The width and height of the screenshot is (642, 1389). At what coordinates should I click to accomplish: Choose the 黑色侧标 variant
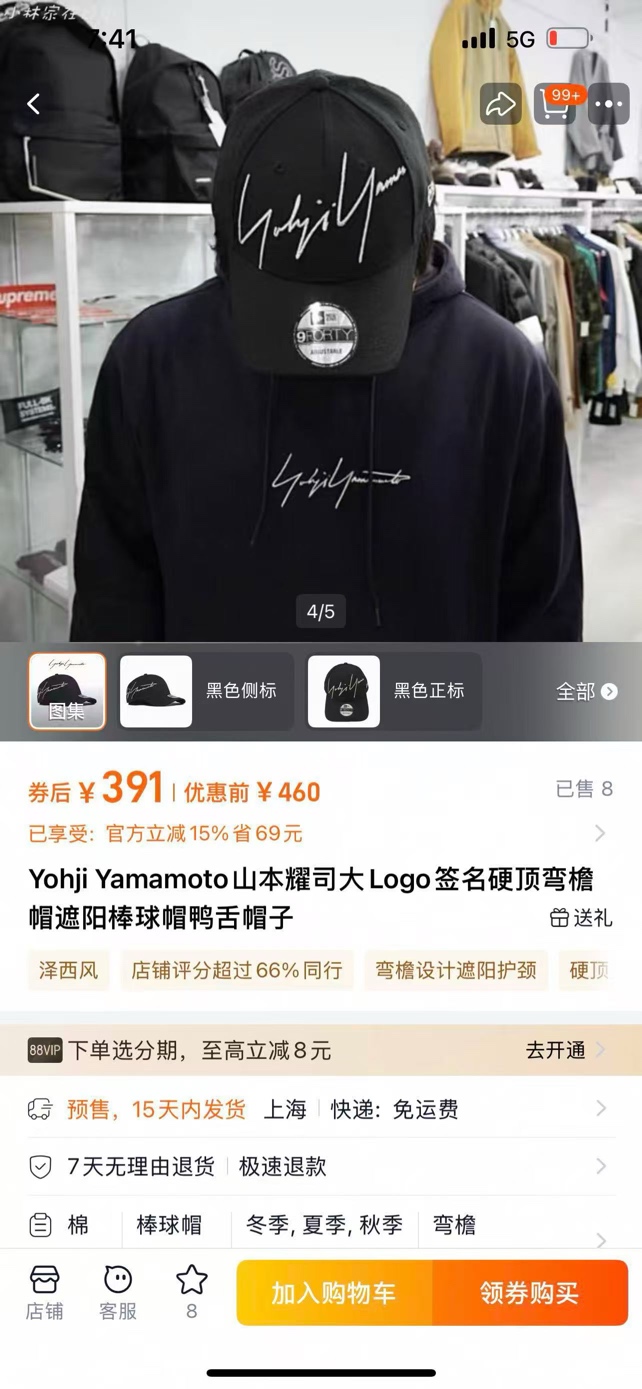(x=206, y=691)
